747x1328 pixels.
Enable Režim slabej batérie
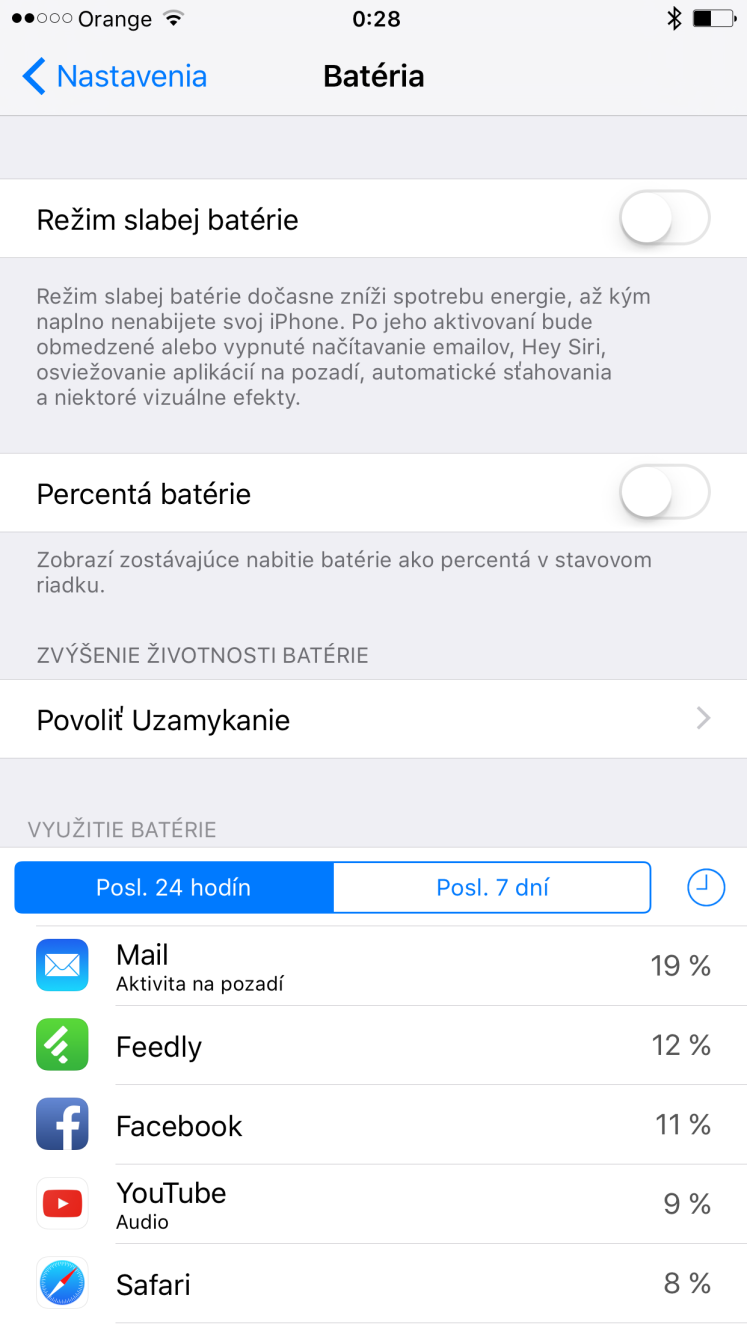click(x=664, y=218)
